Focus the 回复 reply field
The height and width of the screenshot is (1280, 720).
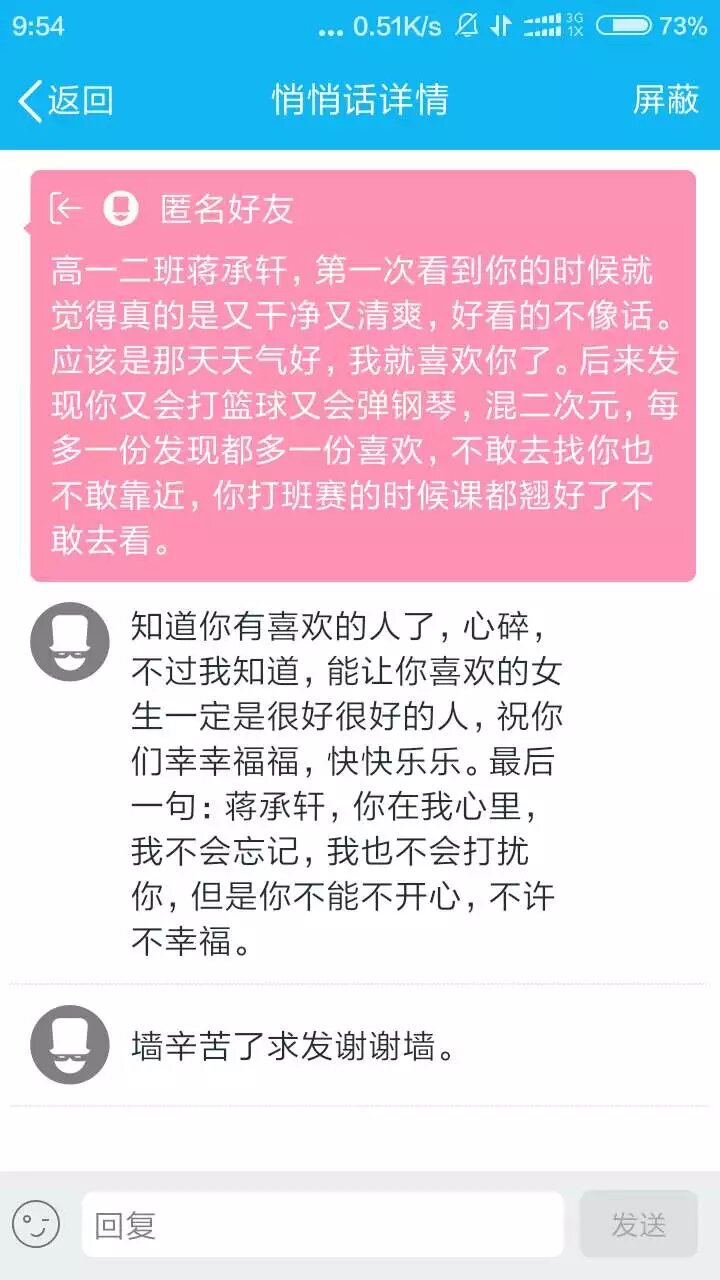point(322,1224)
